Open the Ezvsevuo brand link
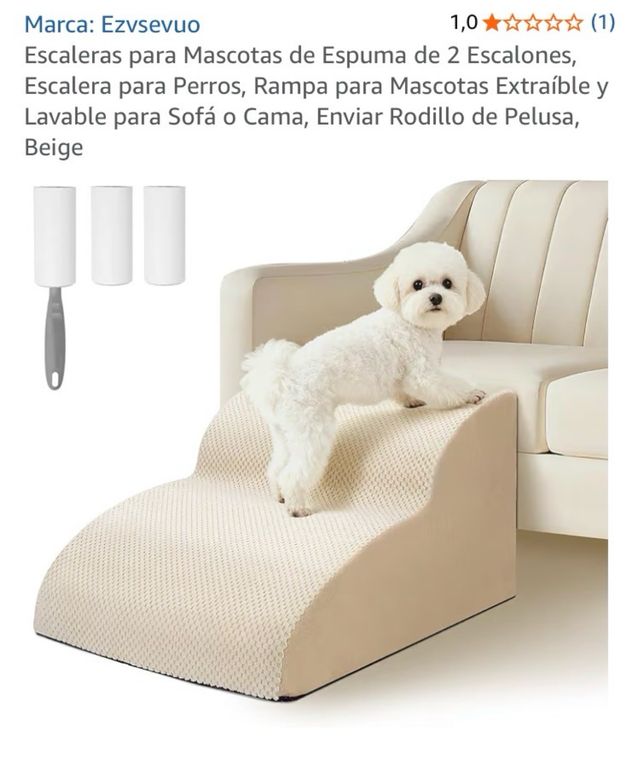Image resolution: width=640 pixels, height=771 pixels. pyautogui.click(x=111, y=24)
